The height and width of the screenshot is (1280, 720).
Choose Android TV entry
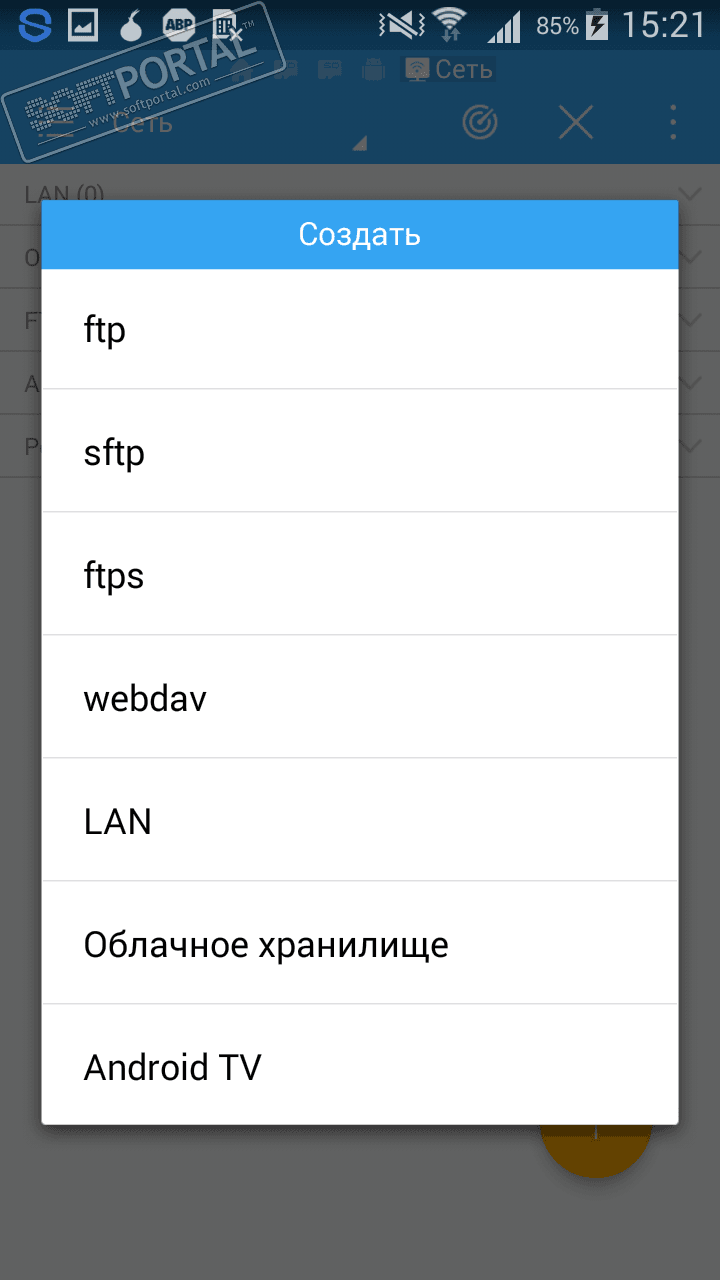pos(360,1066)
